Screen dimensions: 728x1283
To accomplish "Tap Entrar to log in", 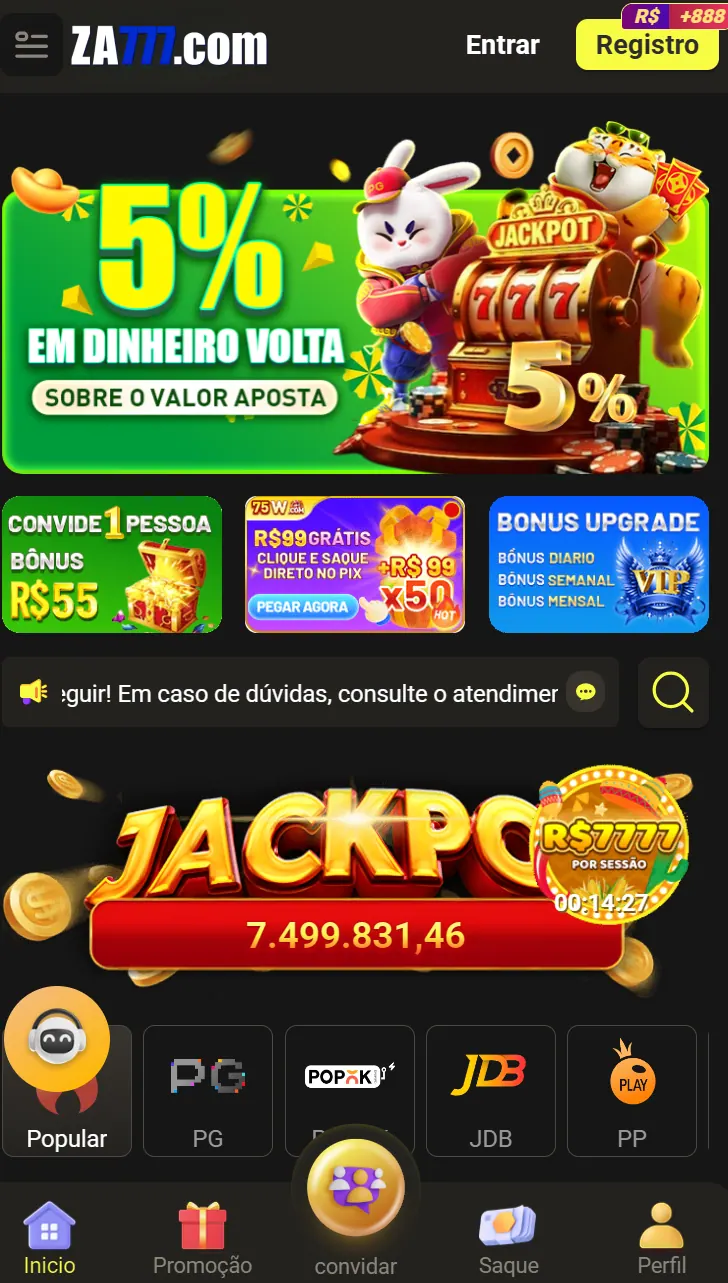I will coord(502,45).
